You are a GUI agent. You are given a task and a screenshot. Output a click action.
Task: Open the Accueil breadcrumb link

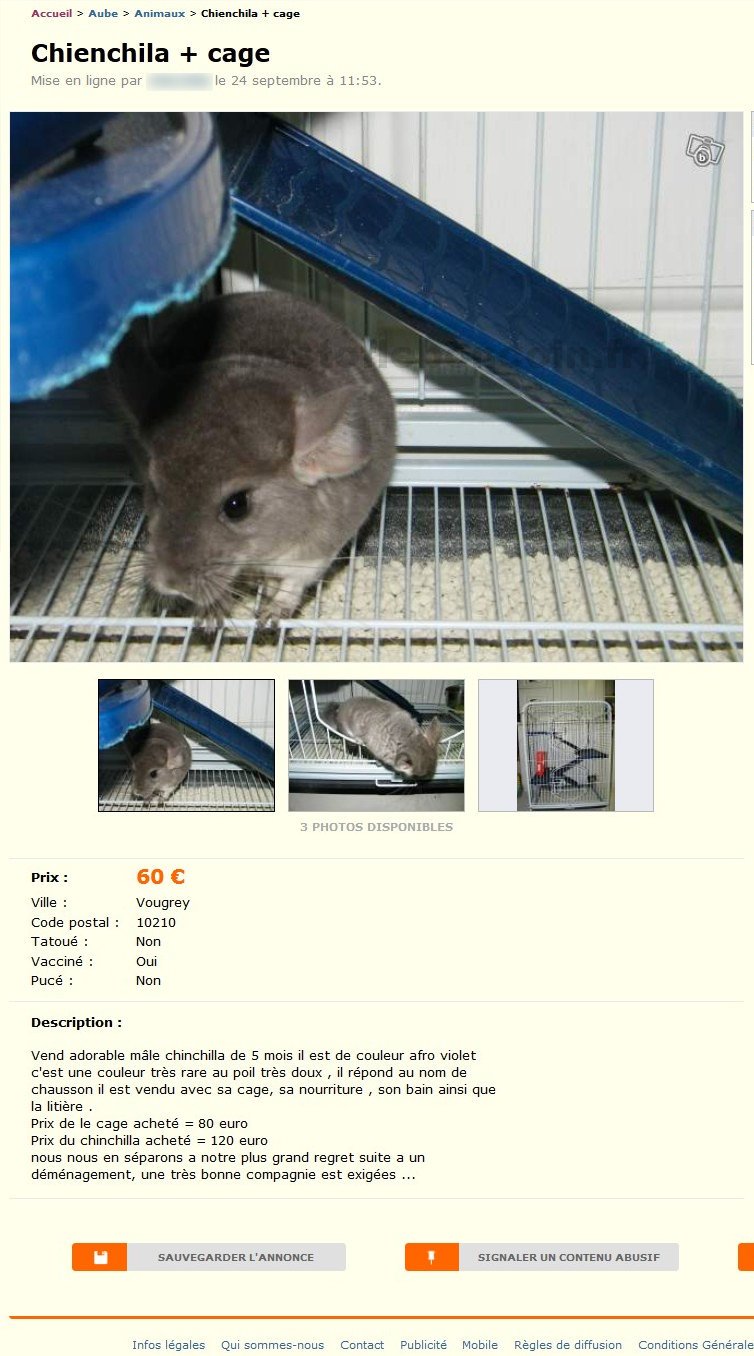[51, 14]
